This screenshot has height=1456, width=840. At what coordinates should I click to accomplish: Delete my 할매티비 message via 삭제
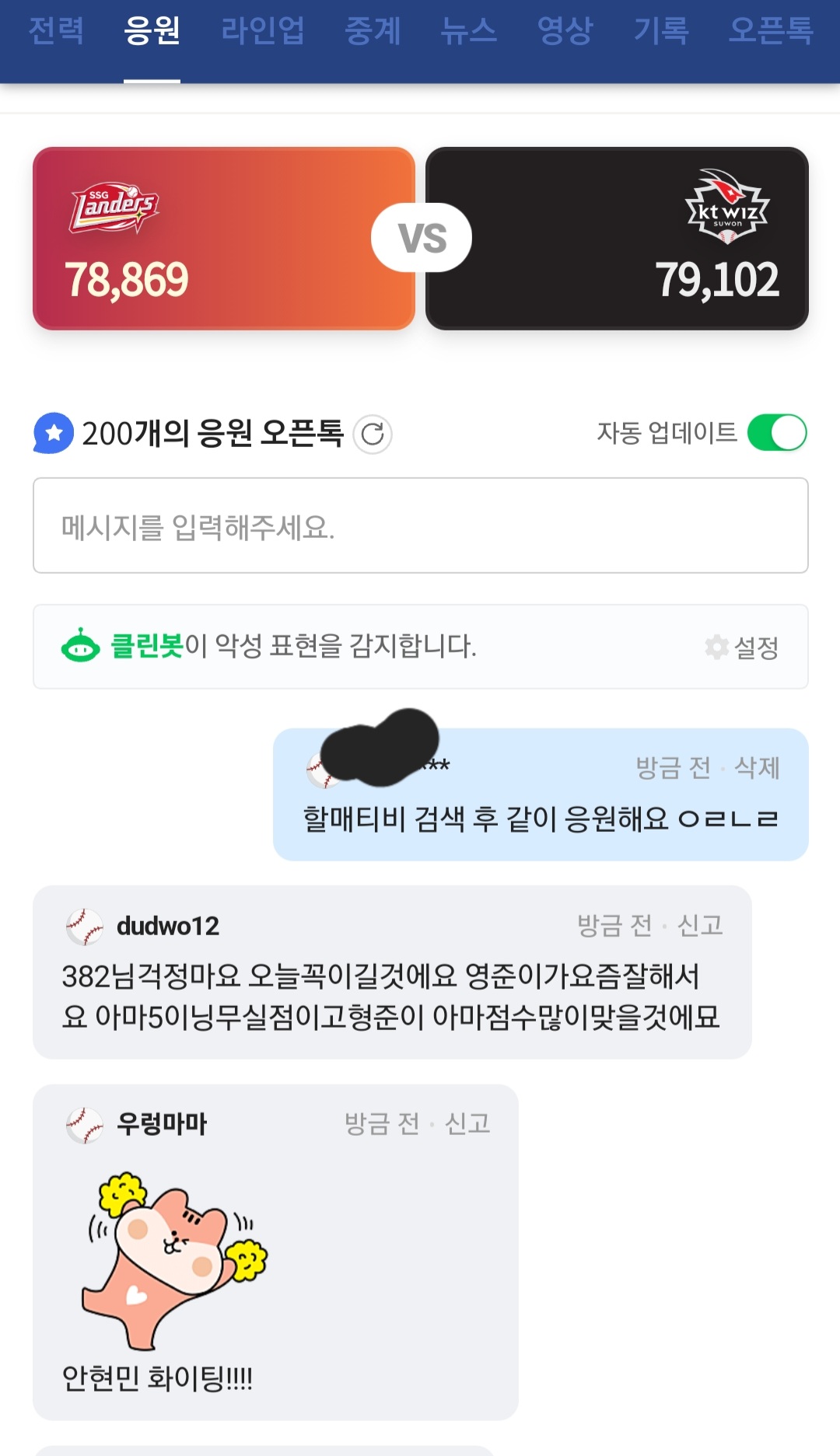(757, 768)
